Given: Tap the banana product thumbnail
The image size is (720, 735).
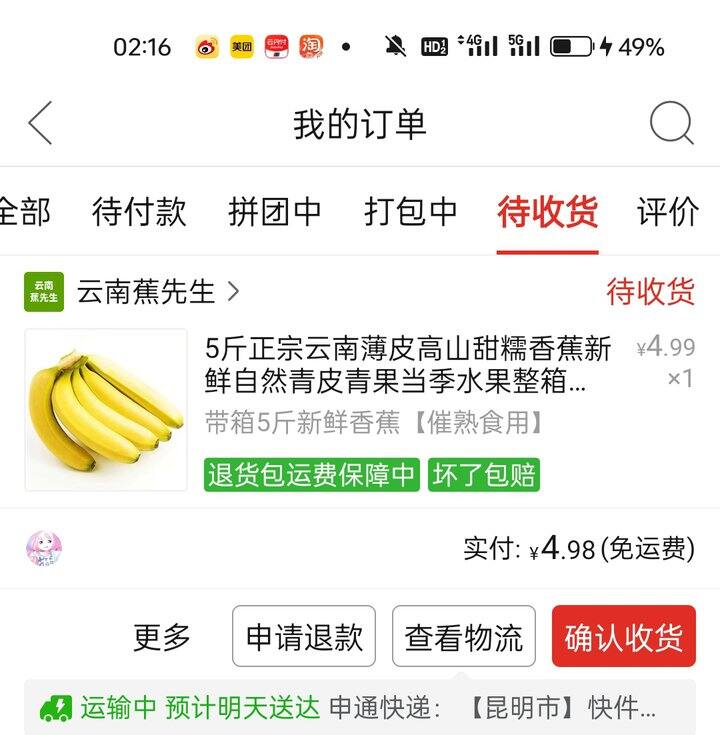Looking at the screenshot, I should tap(104, 410).
